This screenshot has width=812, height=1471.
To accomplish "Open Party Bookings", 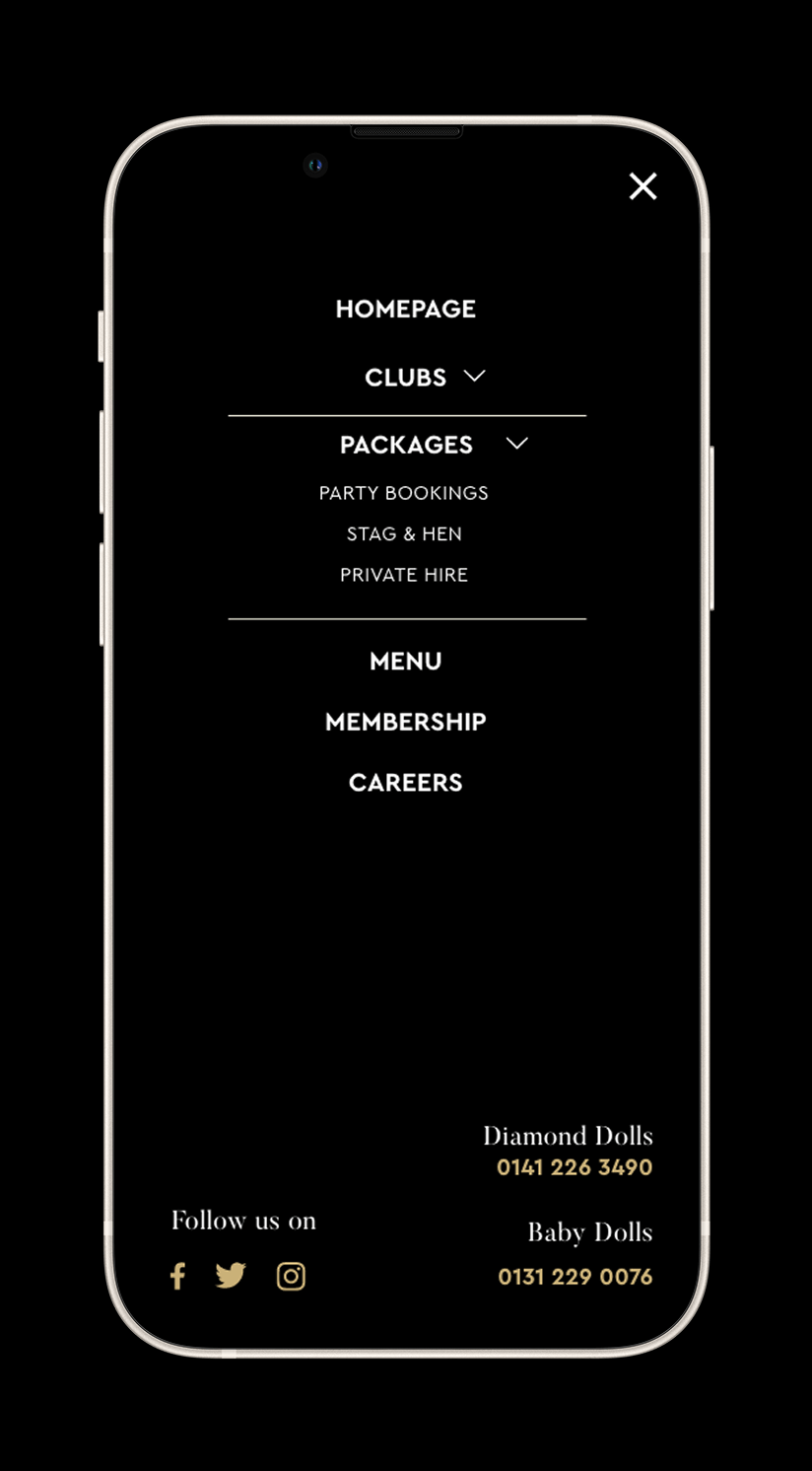I will [404, 493].
